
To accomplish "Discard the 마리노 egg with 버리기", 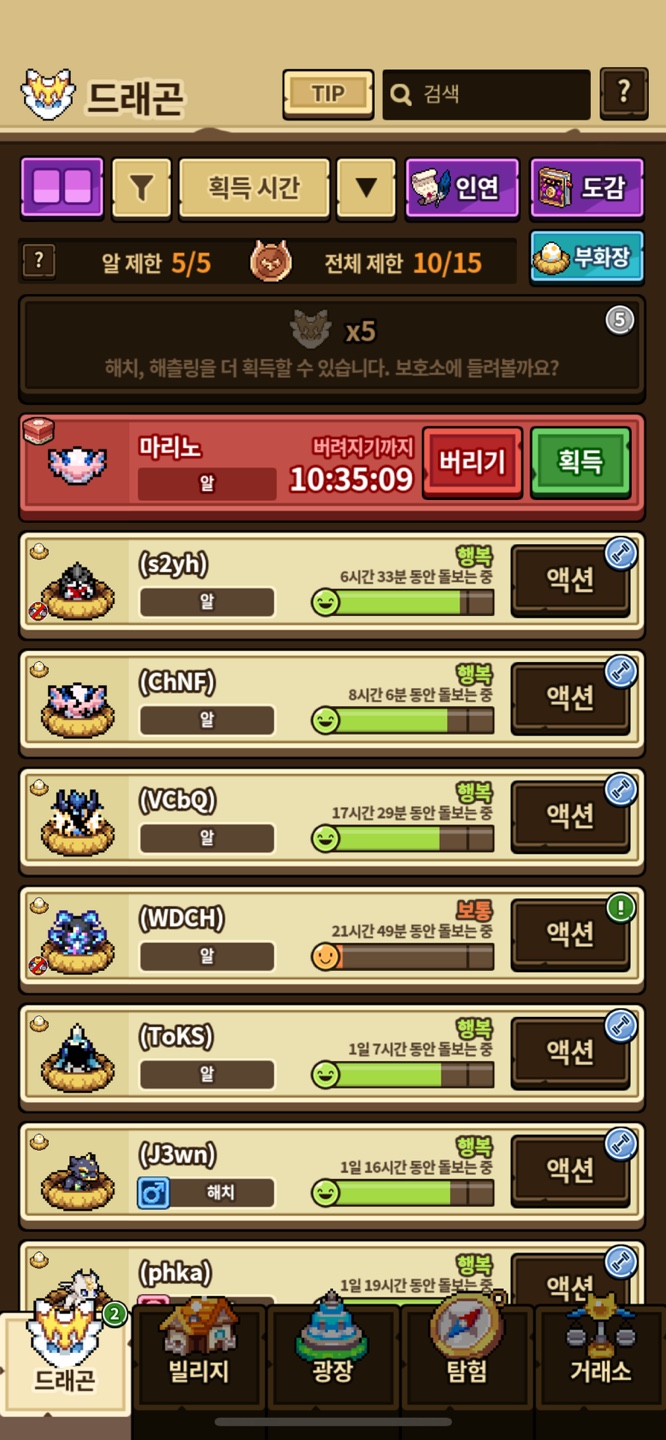I will click(472, 462).
